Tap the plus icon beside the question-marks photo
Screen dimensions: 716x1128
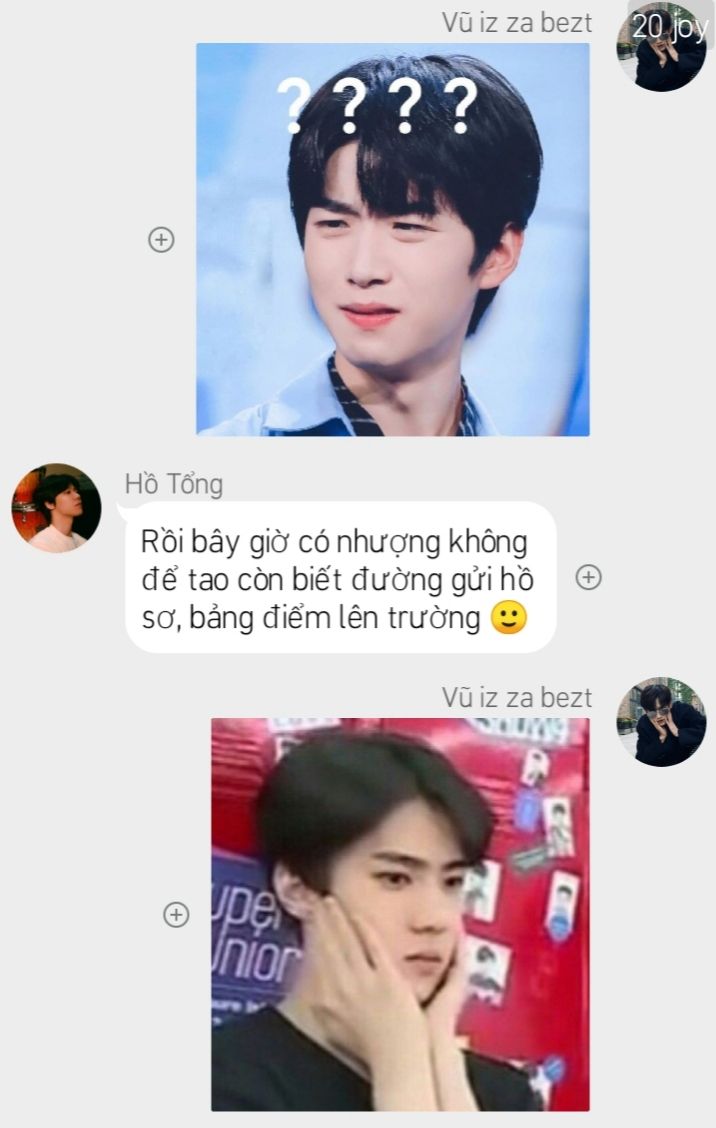(x=161, y=240)
